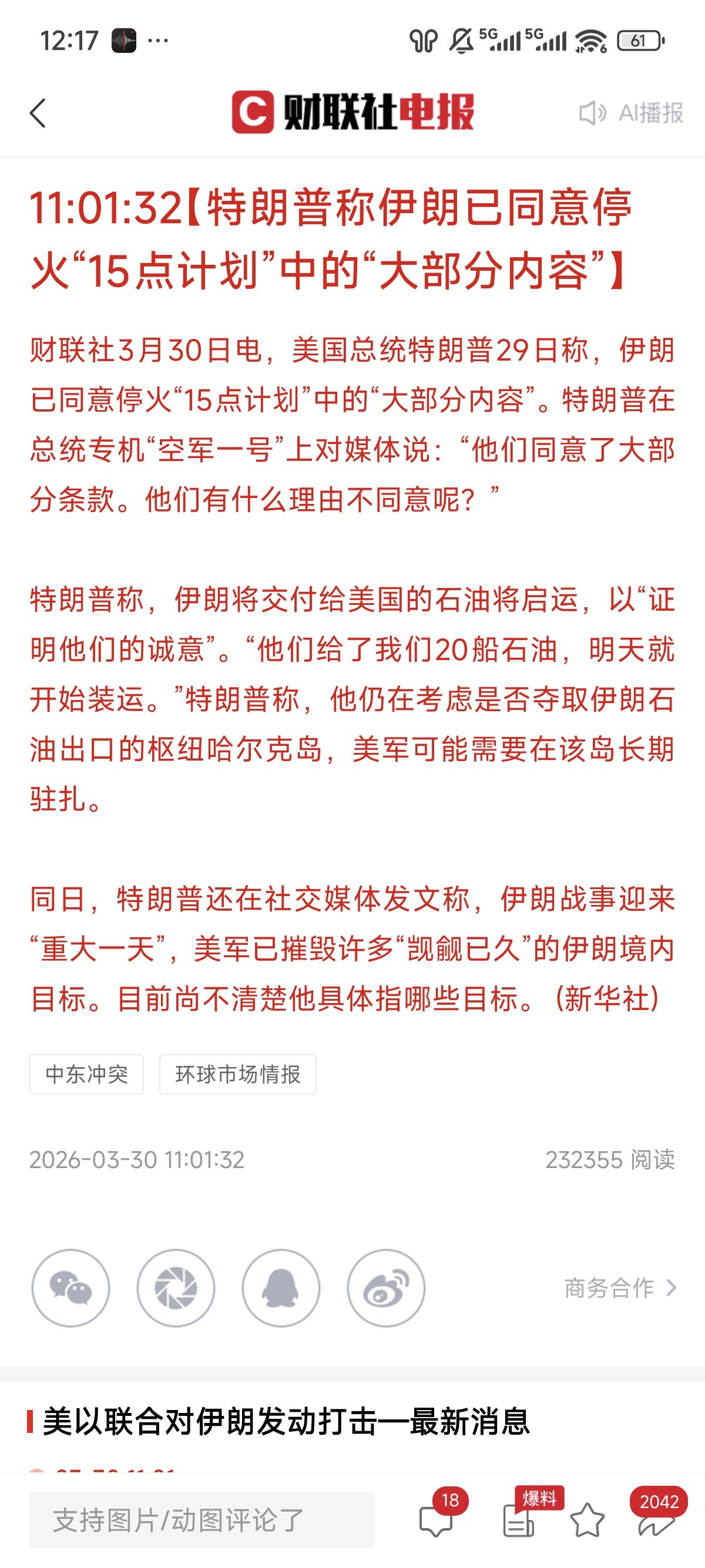
Task: Open 美以联合对伊朗发动打击 latest news section
Action: pyautogui.click(x=286, y=1422)
